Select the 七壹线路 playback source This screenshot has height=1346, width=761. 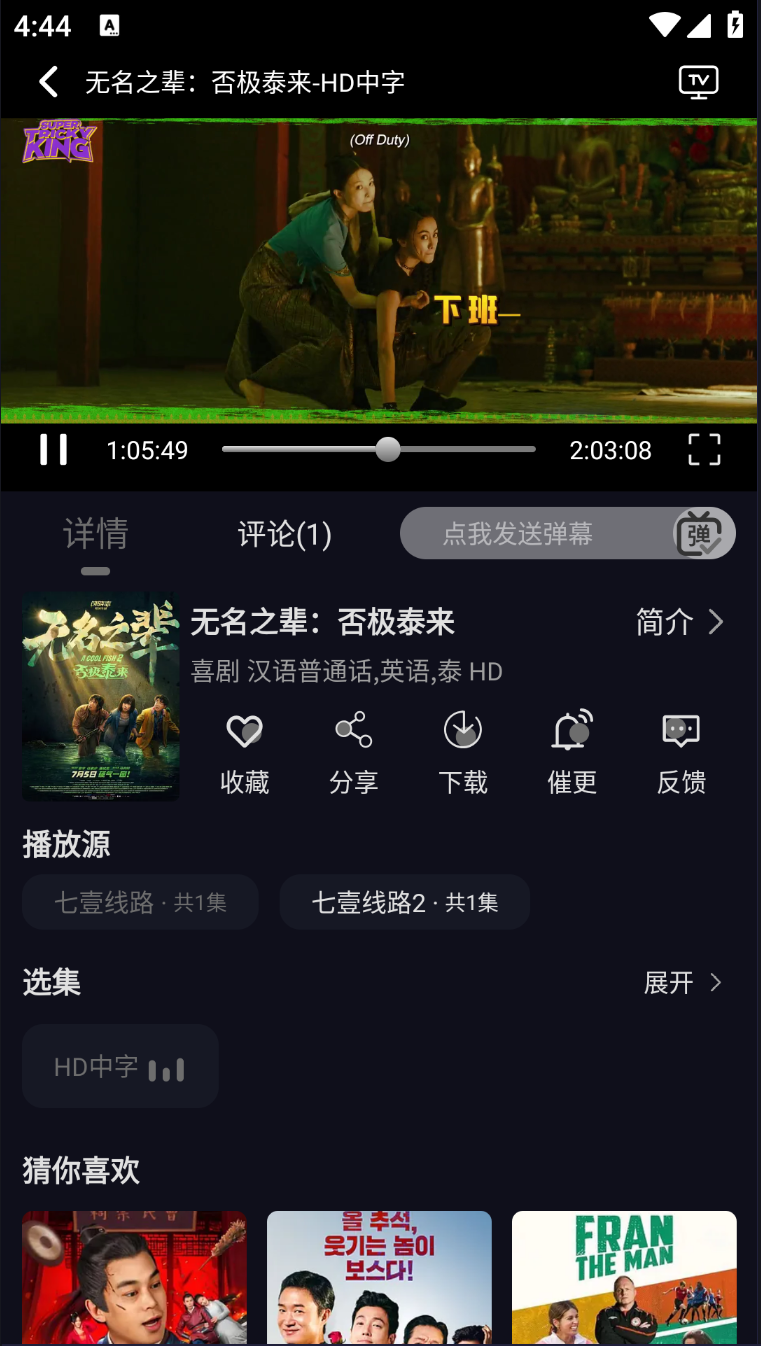click(140, 901)
